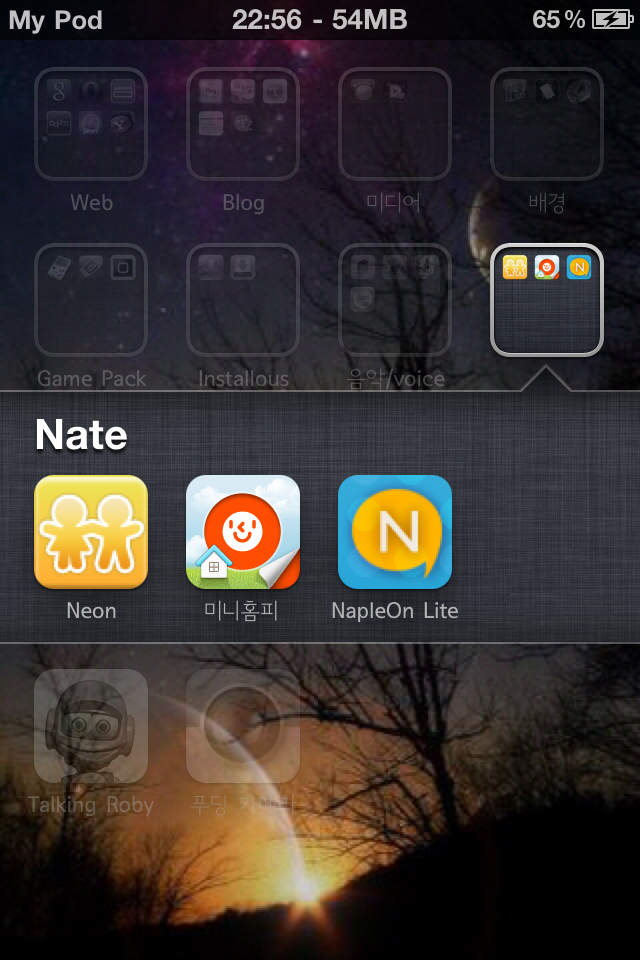Tap the dimmed Talking Roby app
640x960 pixels.
click(91, 725)
